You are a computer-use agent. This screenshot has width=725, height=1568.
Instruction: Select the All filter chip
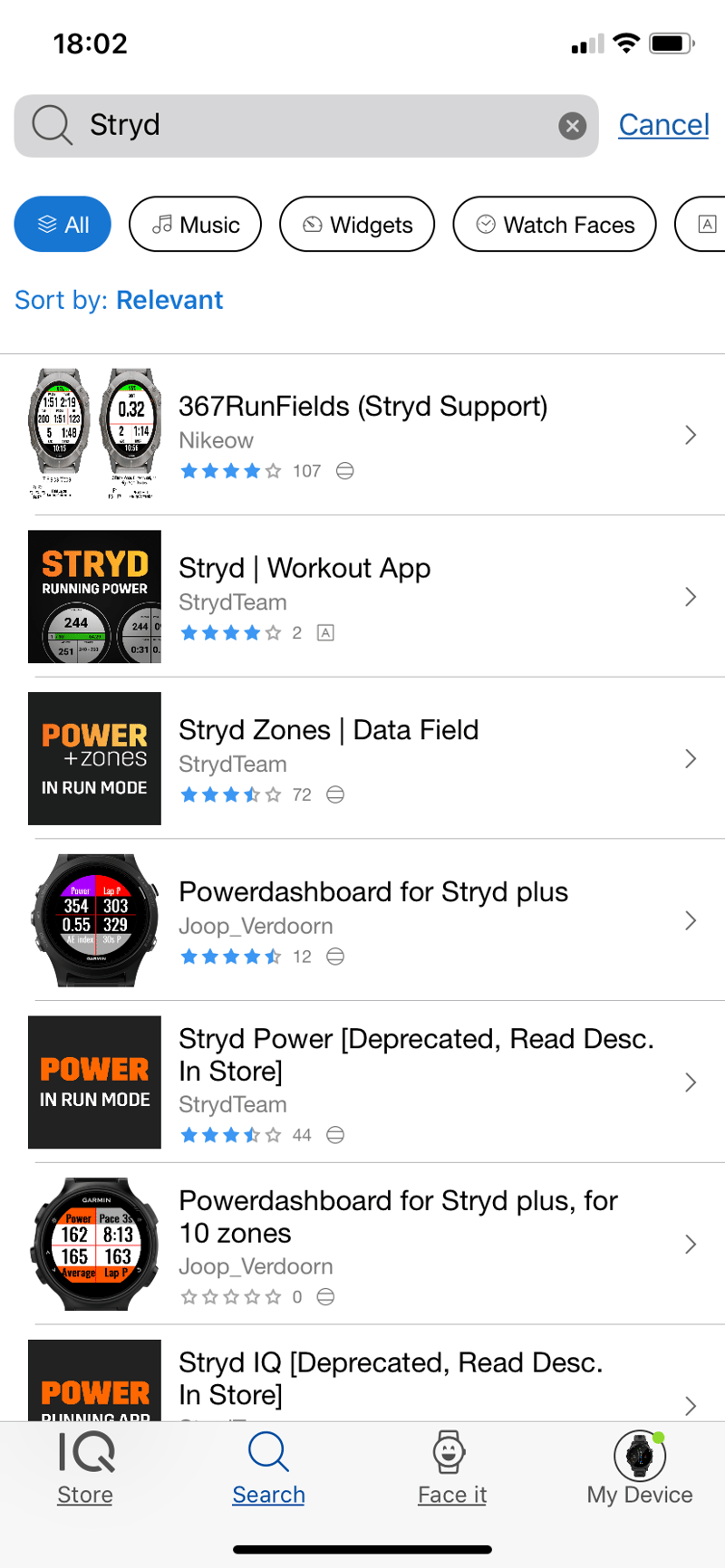pyautogui.click(x=62, y=224)
